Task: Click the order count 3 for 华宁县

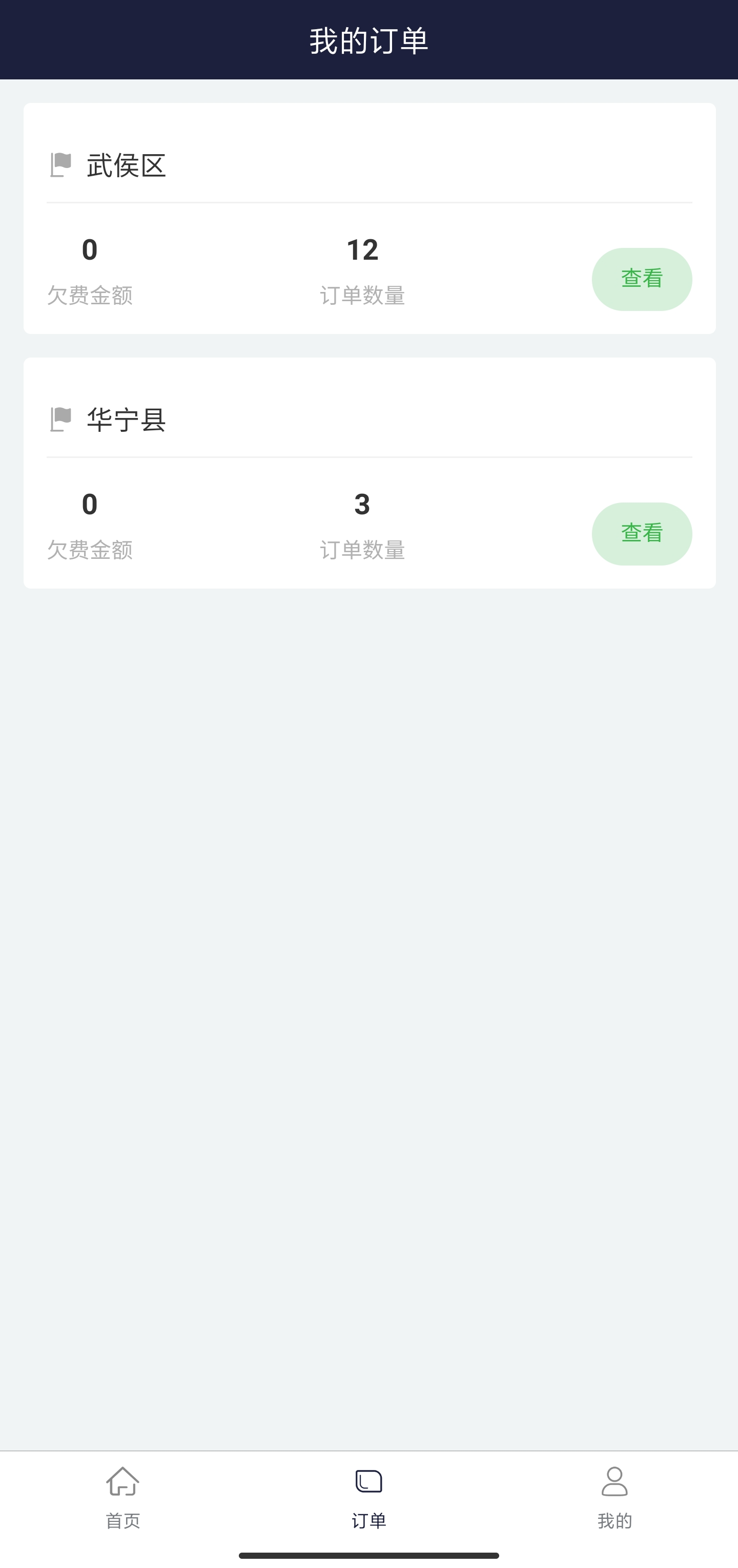Action: (x=362, y=504)
